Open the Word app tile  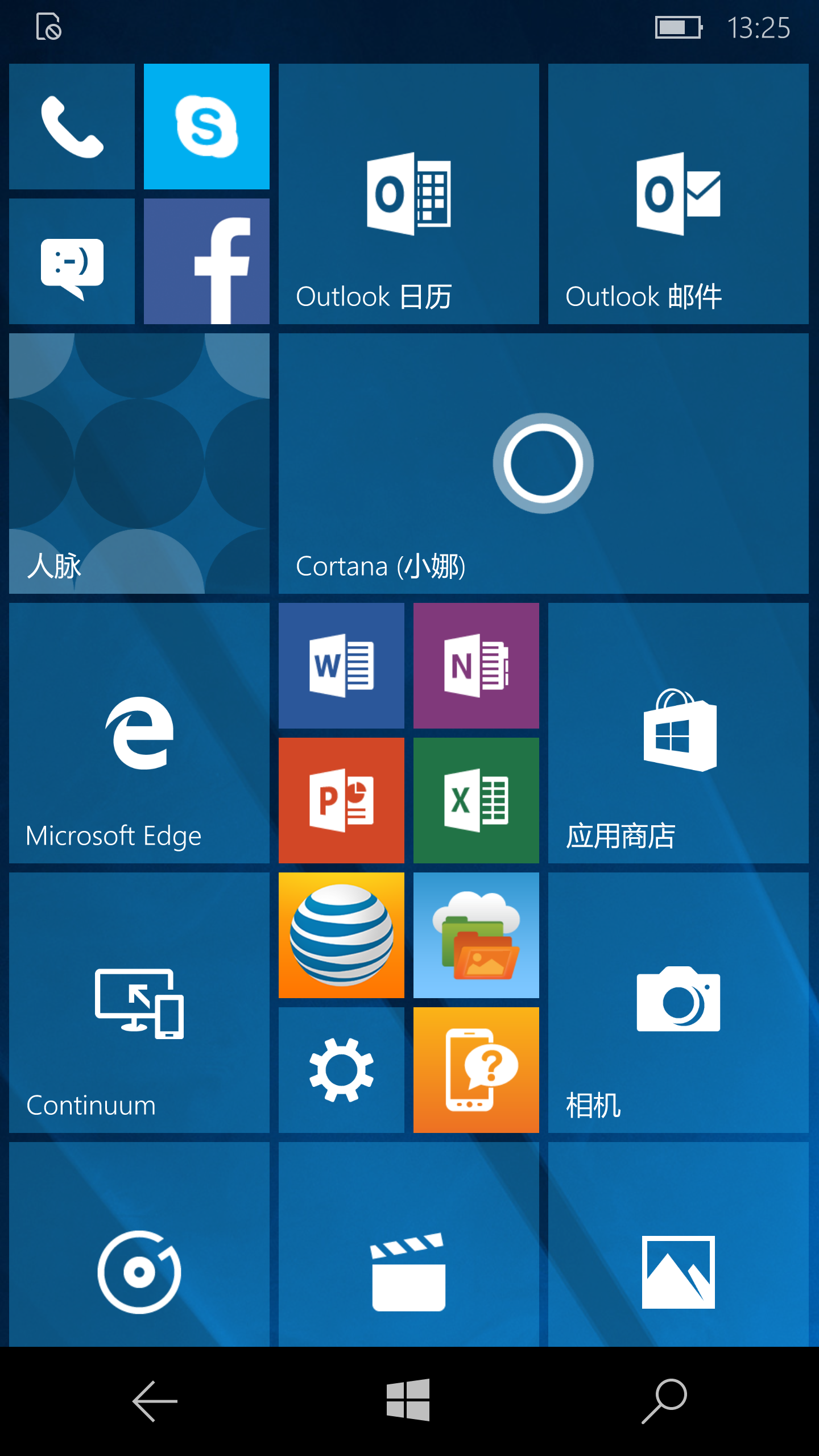(x=341, y=665)
